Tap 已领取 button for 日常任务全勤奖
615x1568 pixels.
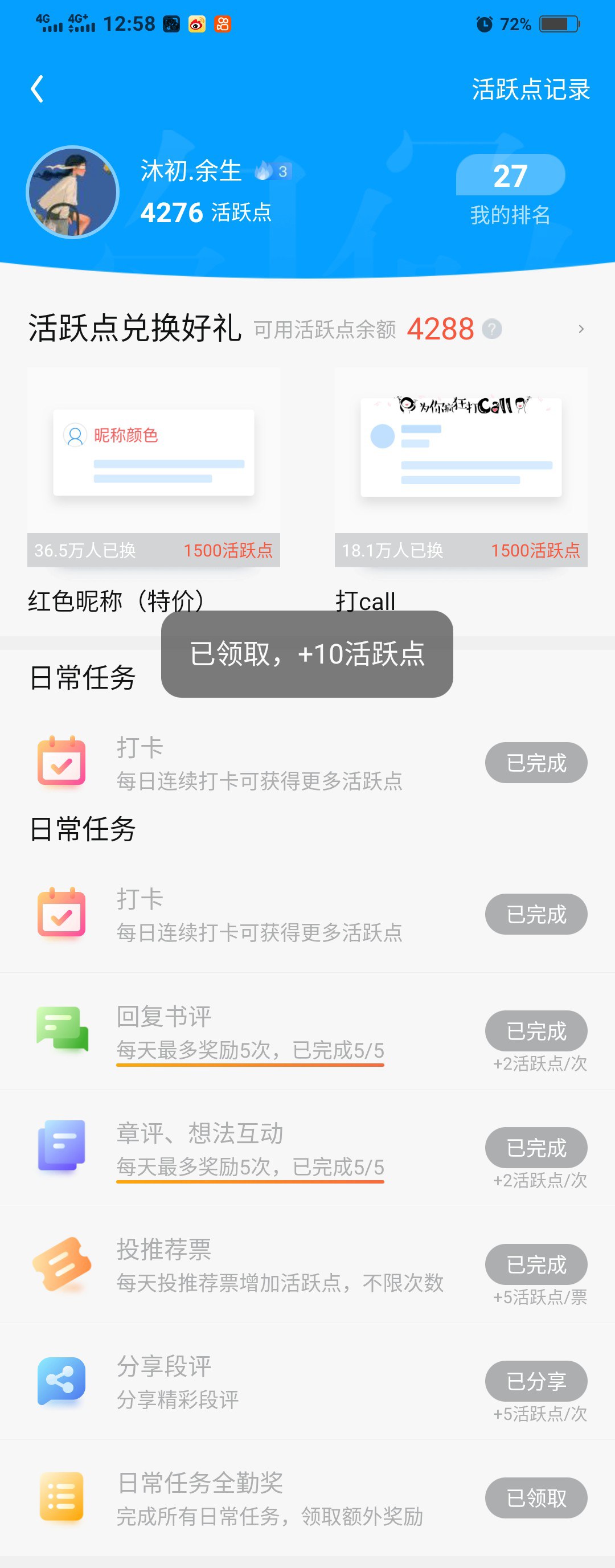(x=535, y=1498)
